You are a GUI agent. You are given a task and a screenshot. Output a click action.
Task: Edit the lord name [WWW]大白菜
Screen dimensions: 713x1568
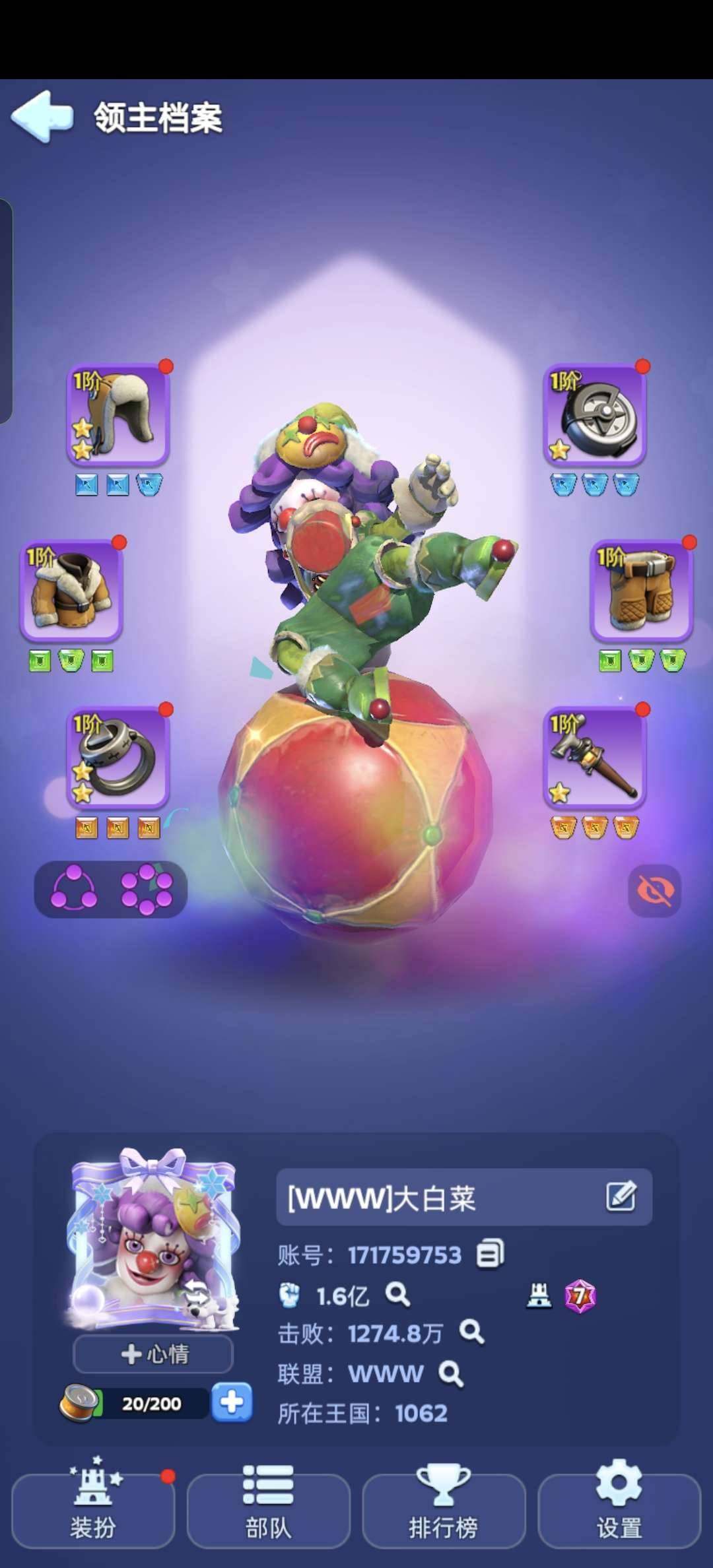pos(621,1196)
